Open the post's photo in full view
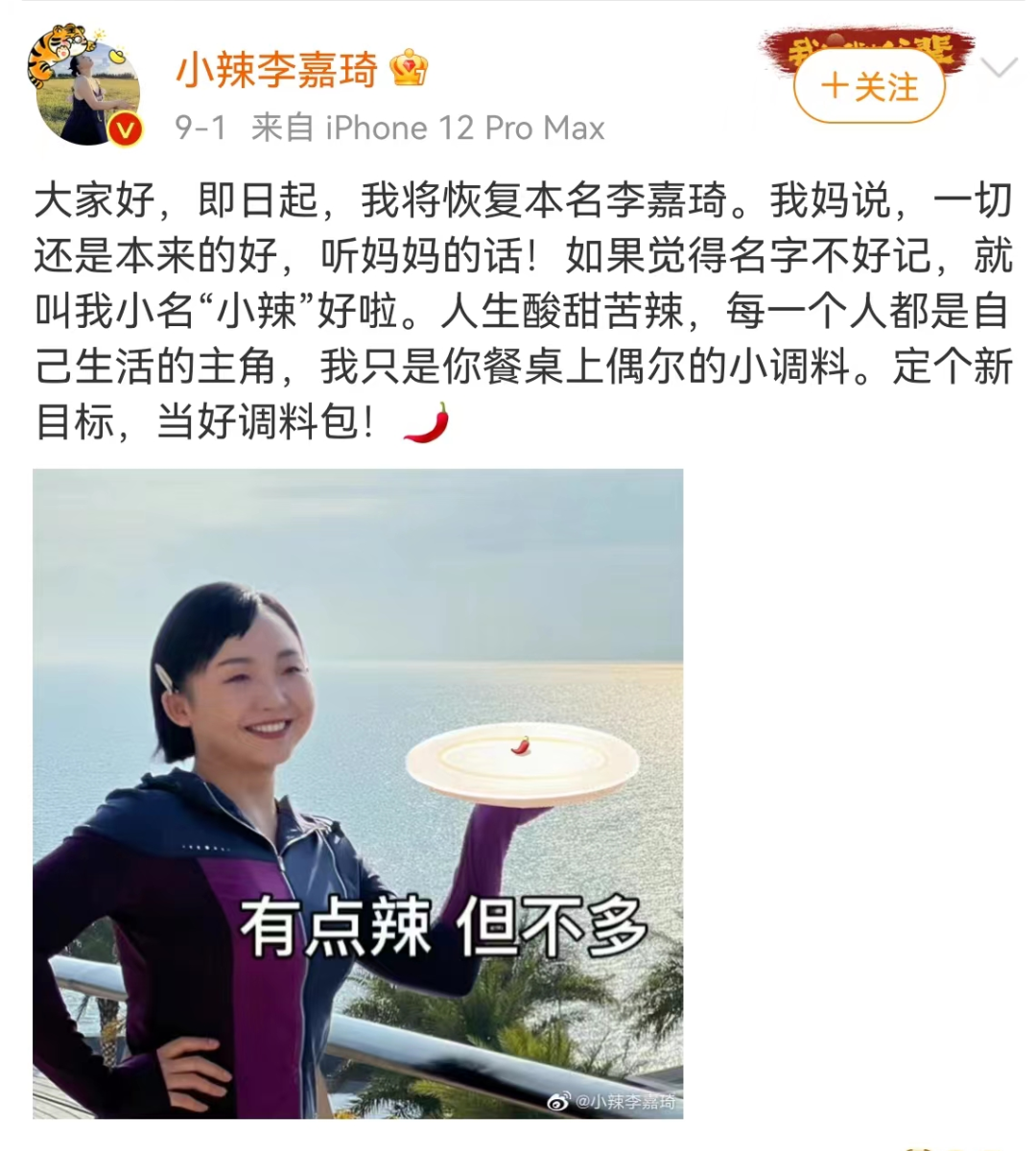This screenshot has height=1151, width=1036. [358, 793]
